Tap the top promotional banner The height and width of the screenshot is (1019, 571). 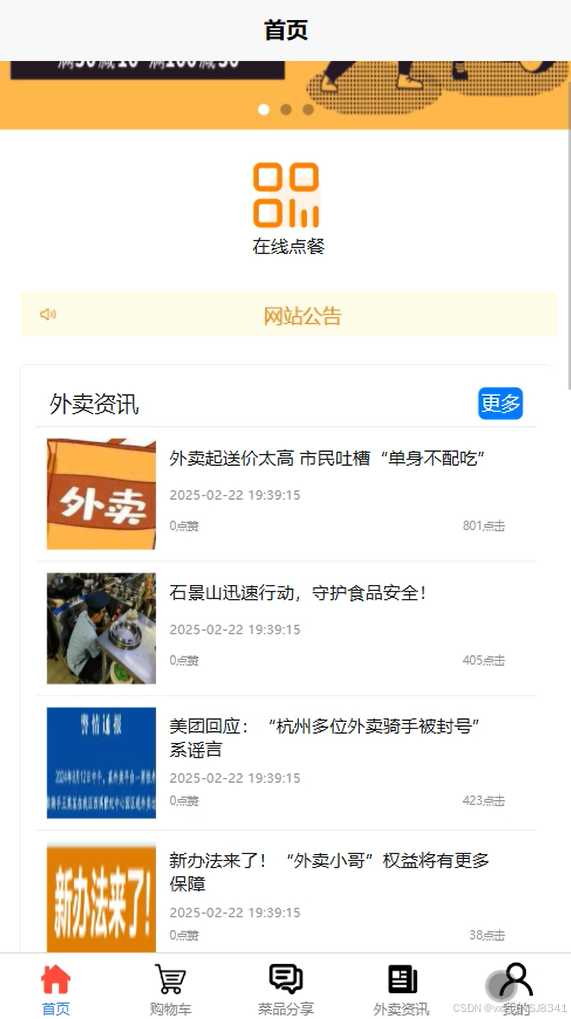tap(285, 95)
